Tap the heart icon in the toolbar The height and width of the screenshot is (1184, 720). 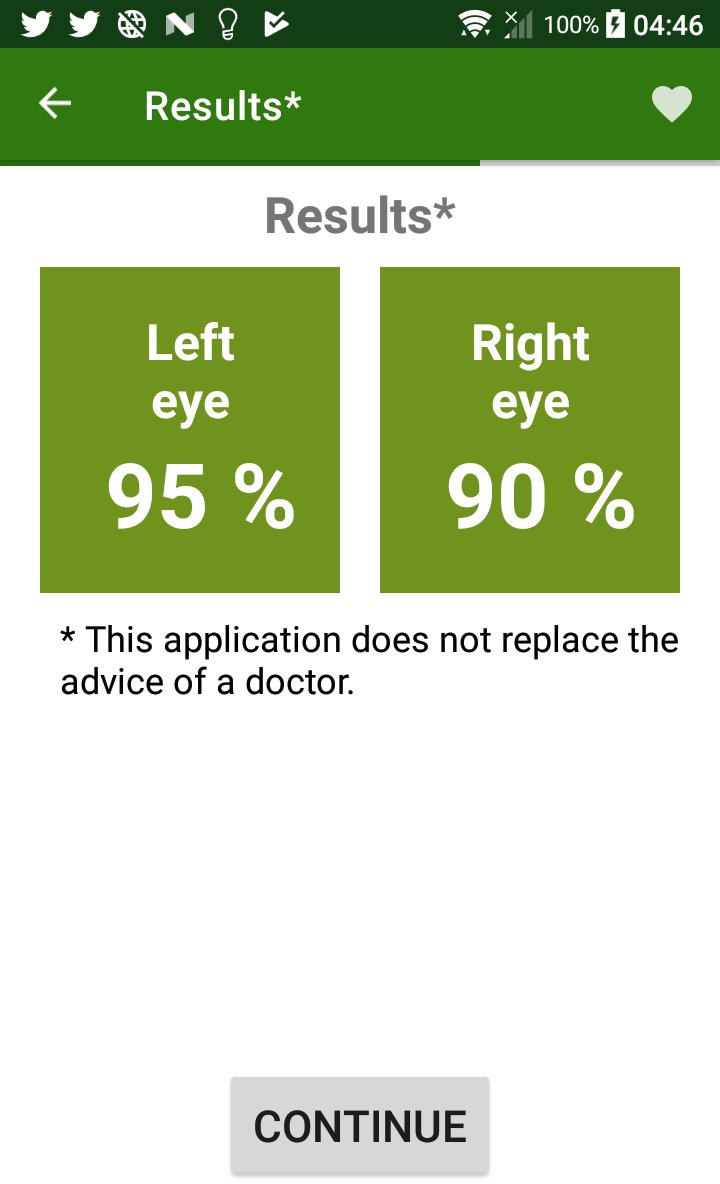671,104
